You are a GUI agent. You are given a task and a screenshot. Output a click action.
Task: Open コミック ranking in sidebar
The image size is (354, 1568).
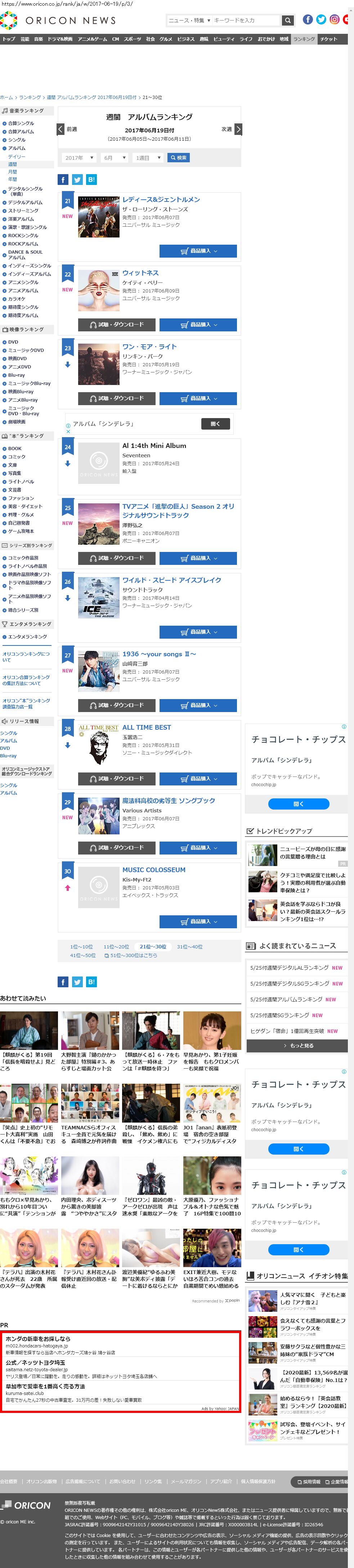17,457
